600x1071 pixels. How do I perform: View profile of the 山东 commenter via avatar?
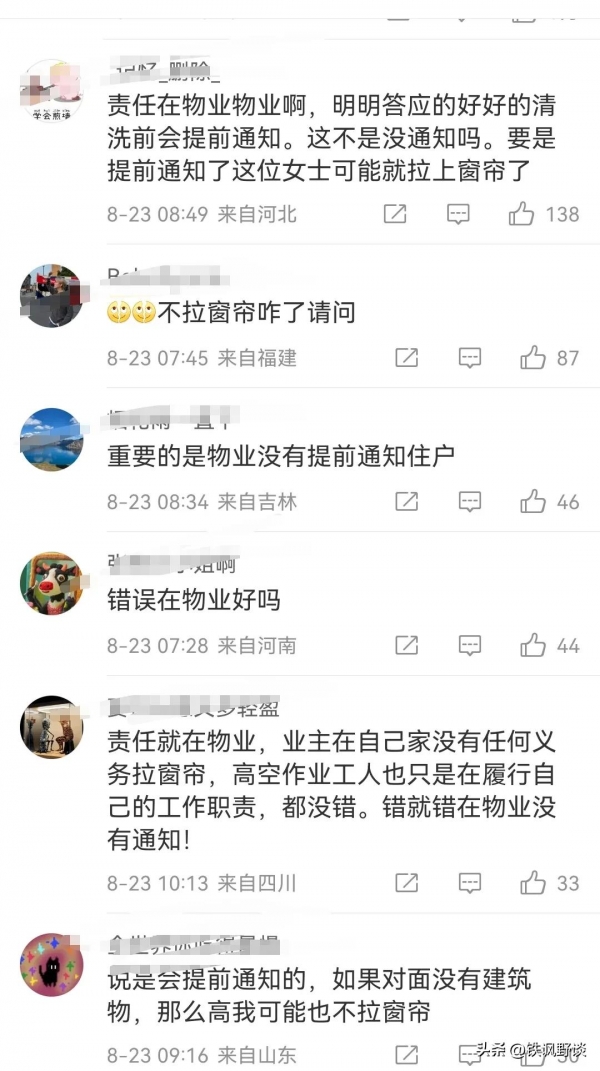(x=51, y=965)
